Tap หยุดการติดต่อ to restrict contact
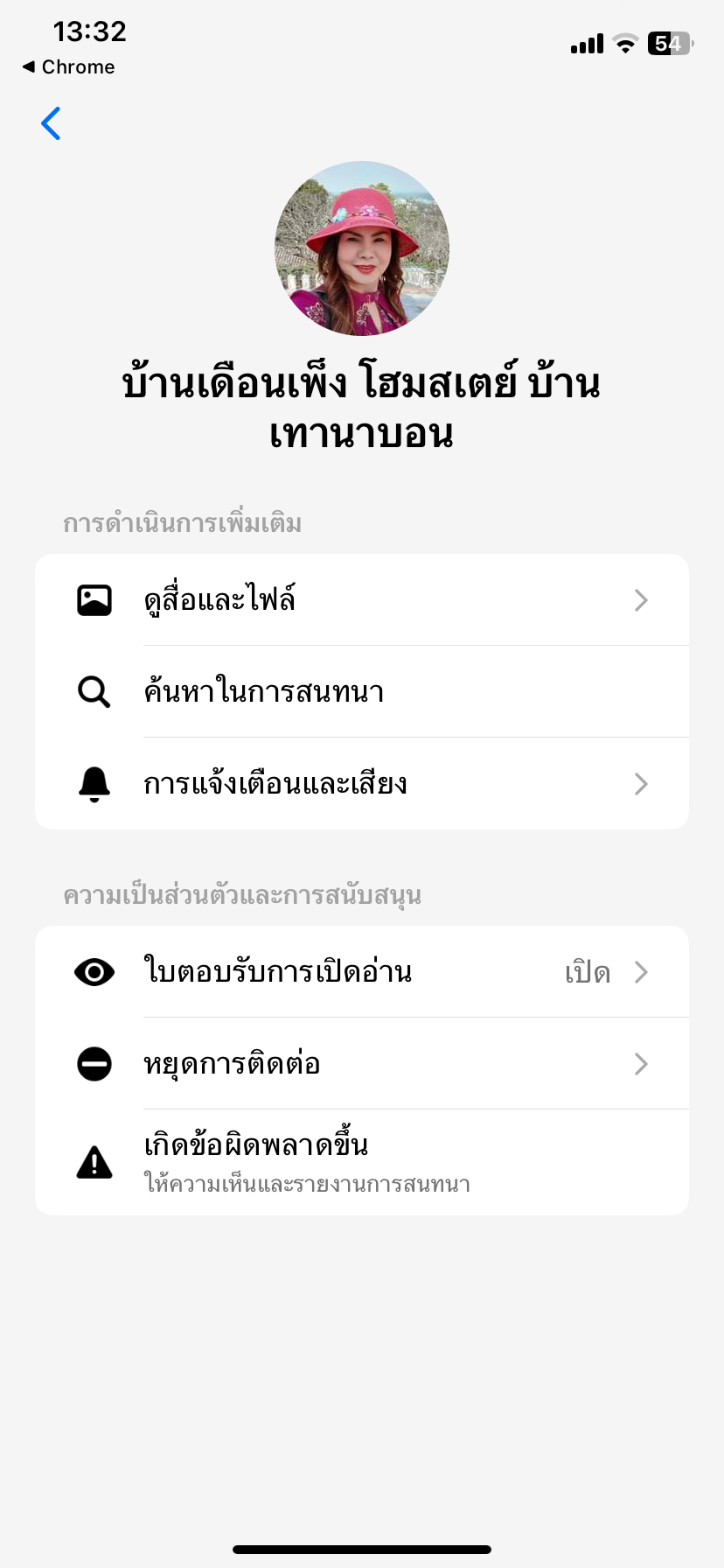The width and height of the screenshot is (724, 1568). pos(362,1064)
